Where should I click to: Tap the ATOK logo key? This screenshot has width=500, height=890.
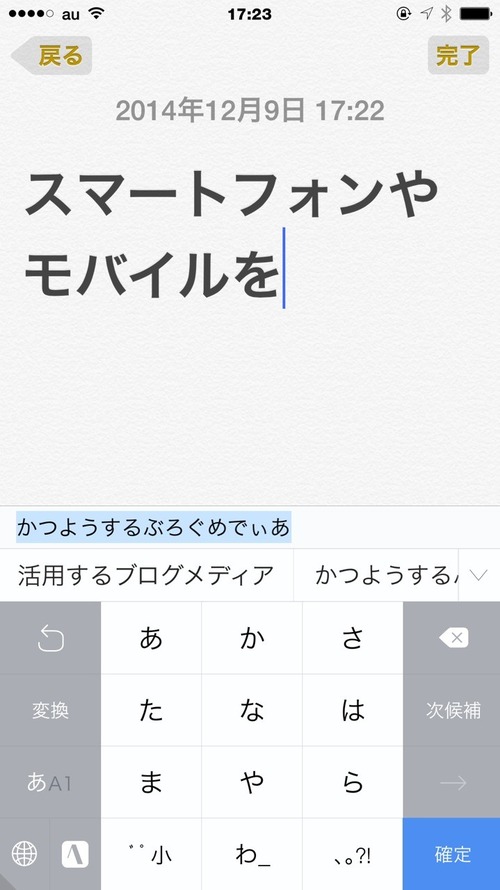75,854
